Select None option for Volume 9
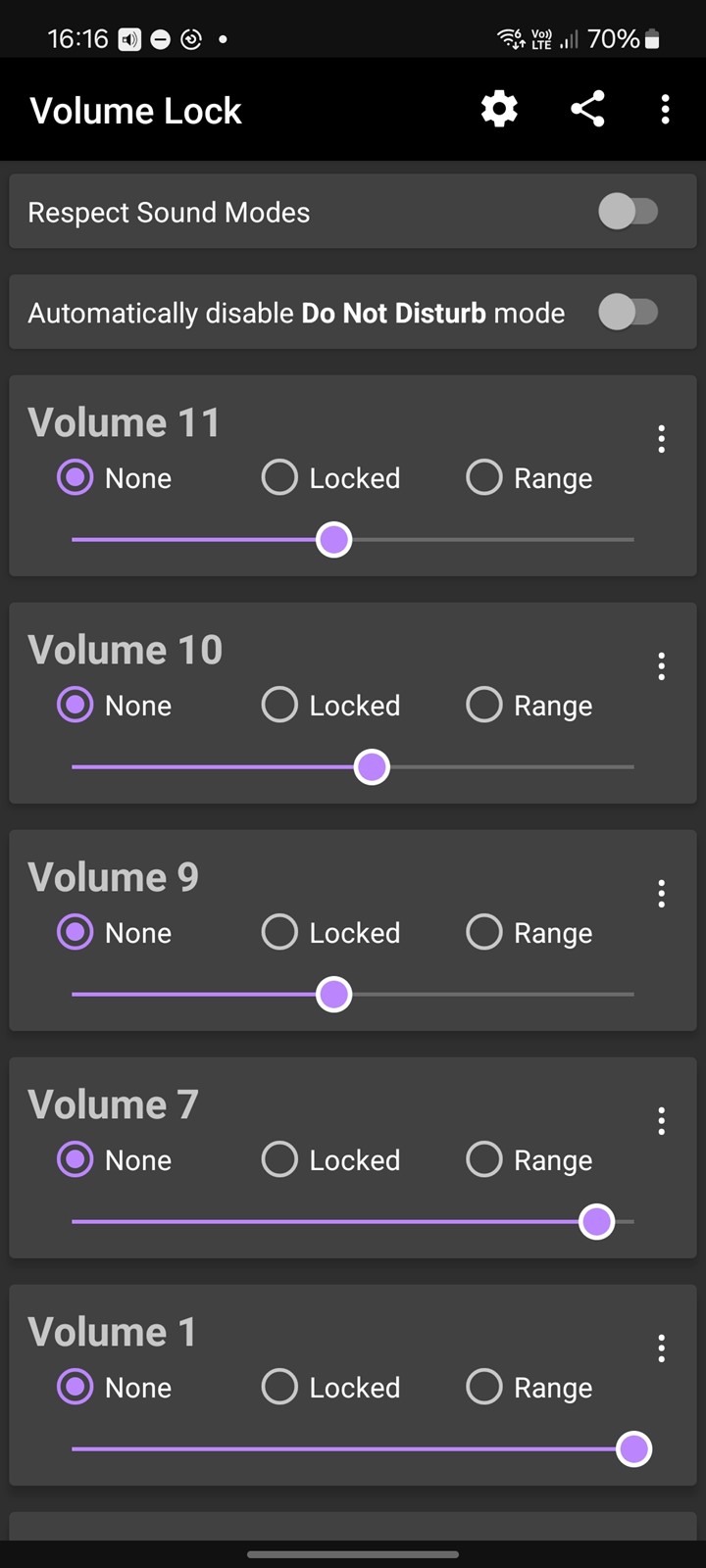Image resolution: width=706 pixels, height=1568 pixels. [115, 933]
